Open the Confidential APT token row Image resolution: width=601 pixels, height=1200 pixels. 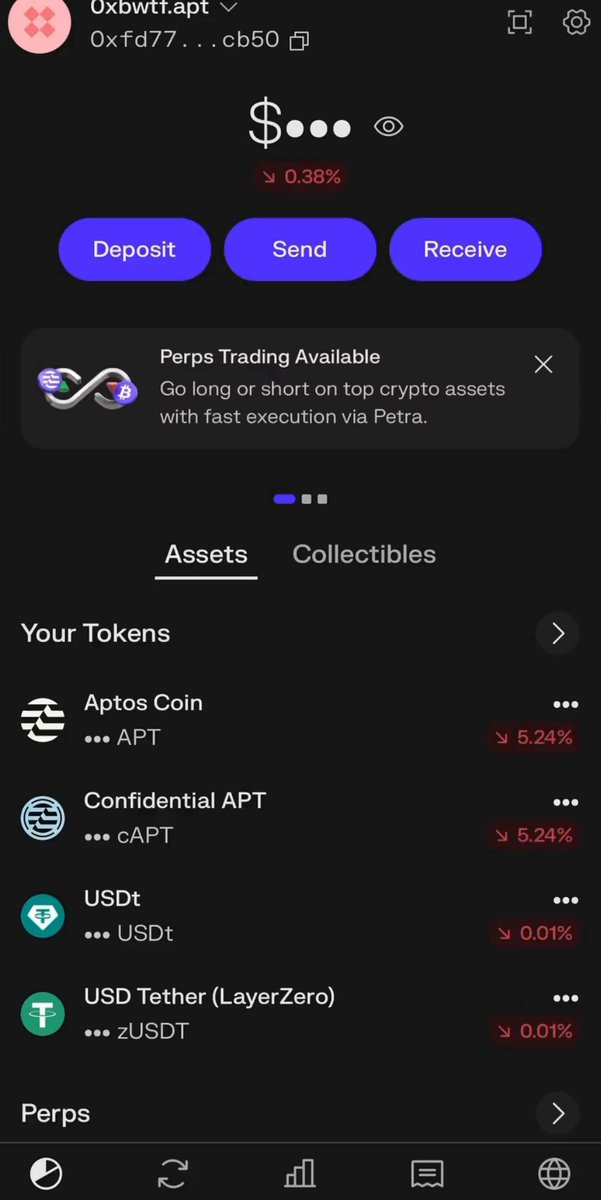click(300, 818)
